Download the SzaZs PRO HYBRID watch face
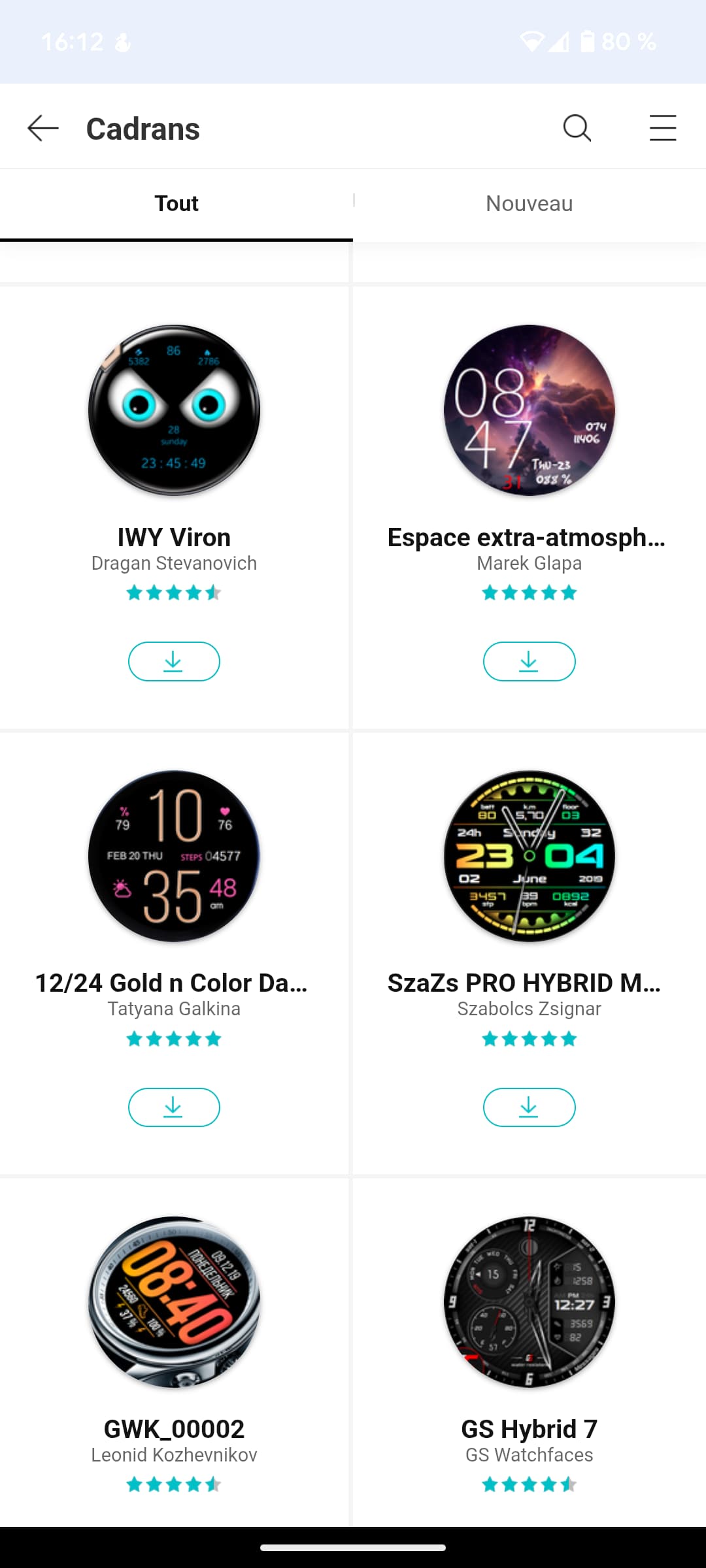Image resolution: width=706 pixels, height=1568 pixels. [x=529, y=1107]
